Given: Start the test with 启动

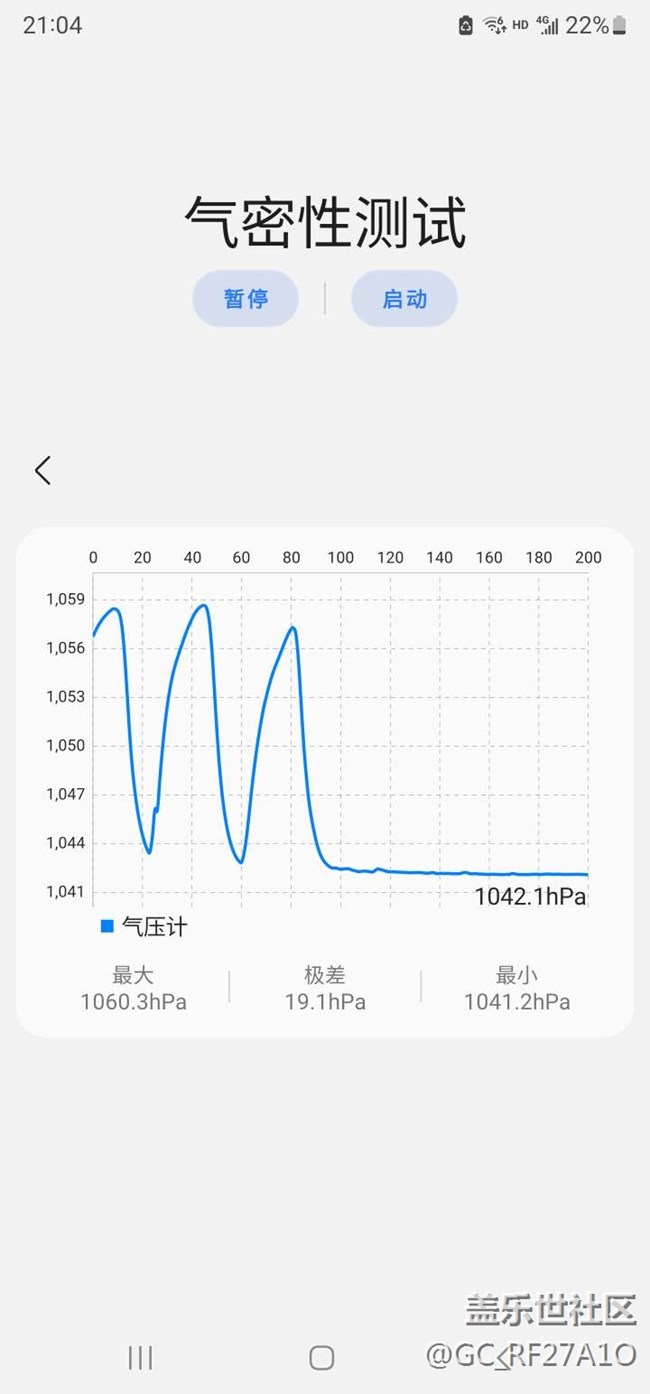Looking at the screenshot, I should coord(404,298).
